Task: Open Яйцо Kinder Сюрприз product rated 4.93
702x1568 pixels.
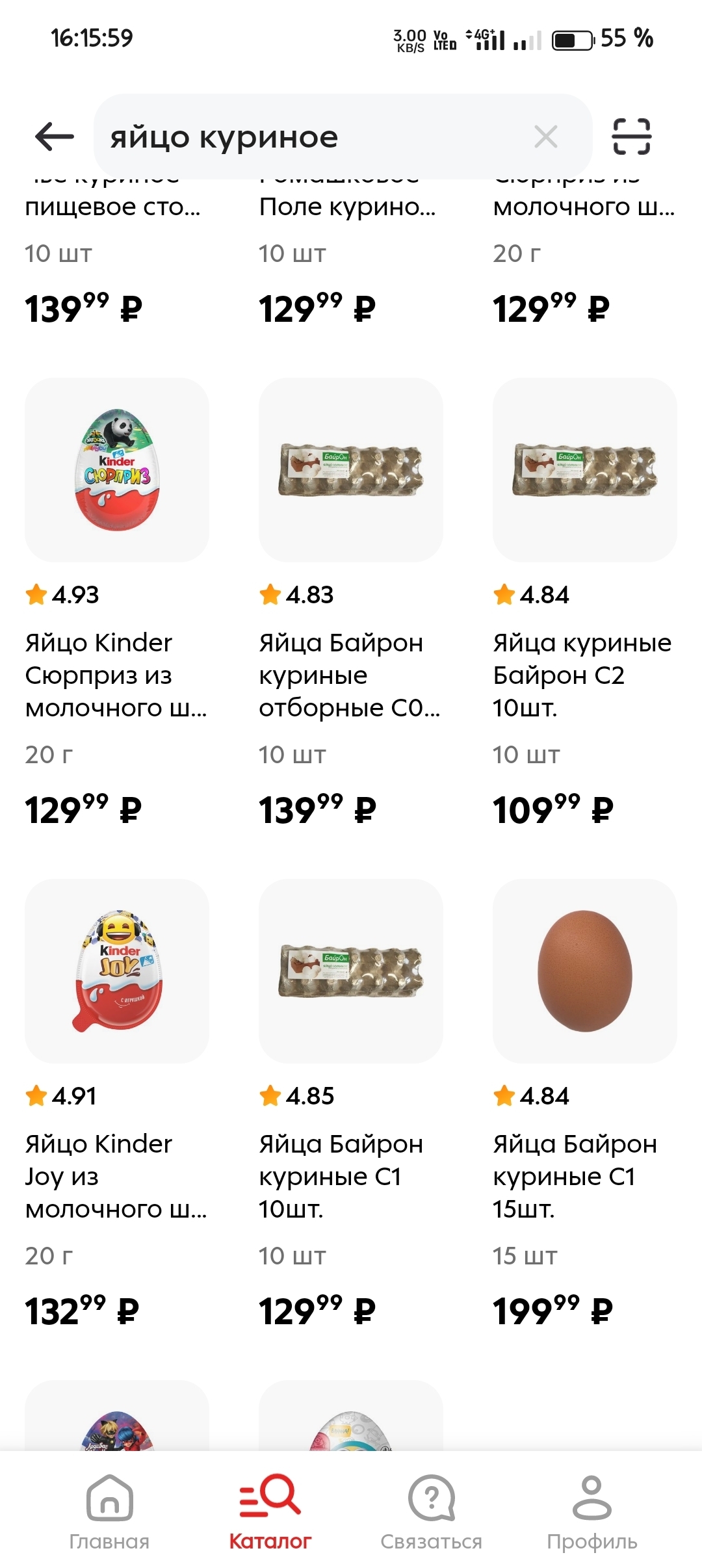Action: tap(117, 471)
